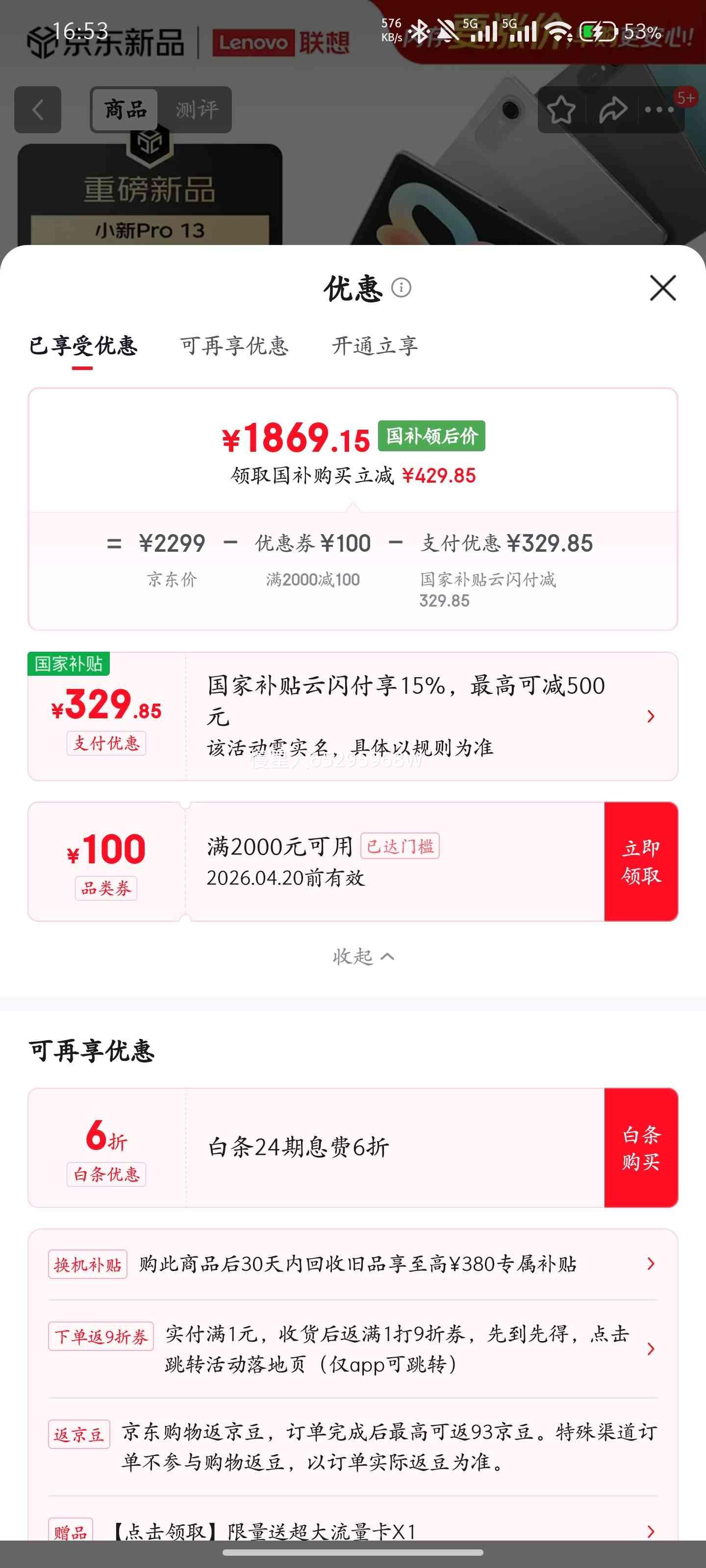Screen dimensions: 706x1568
Task: Tap the back arrow at top left
Action: point(38,110)
